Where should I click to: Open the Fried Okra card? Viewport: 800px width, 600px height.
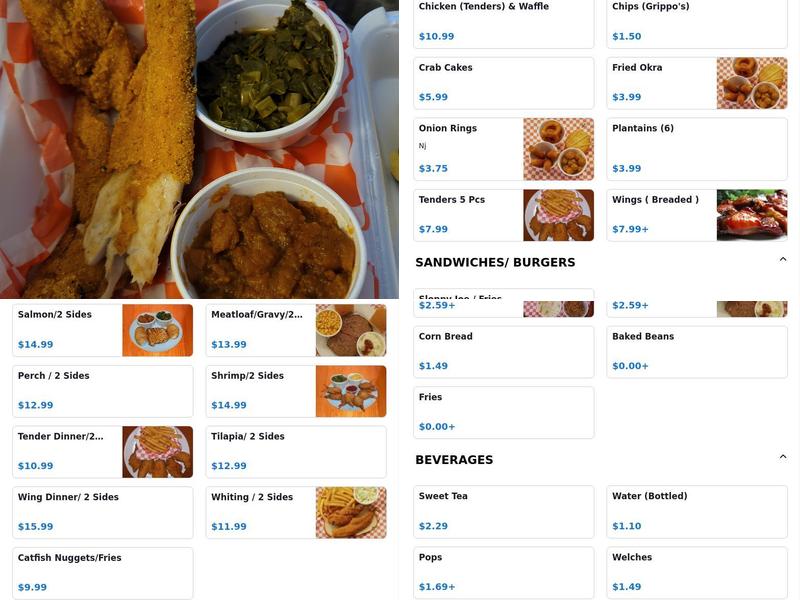(x=696, y=82)
